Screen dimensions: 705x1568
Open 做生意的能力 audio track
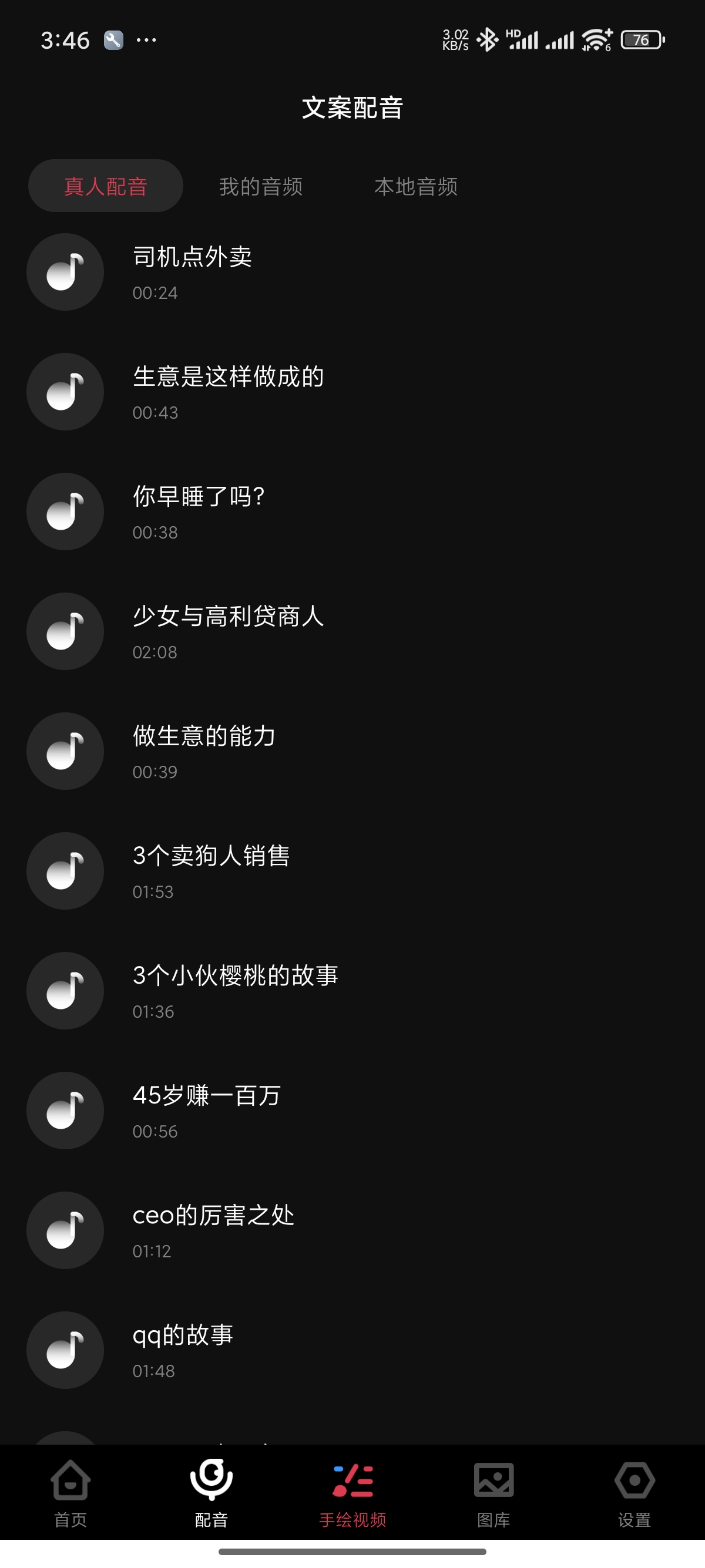coord(204,751)
